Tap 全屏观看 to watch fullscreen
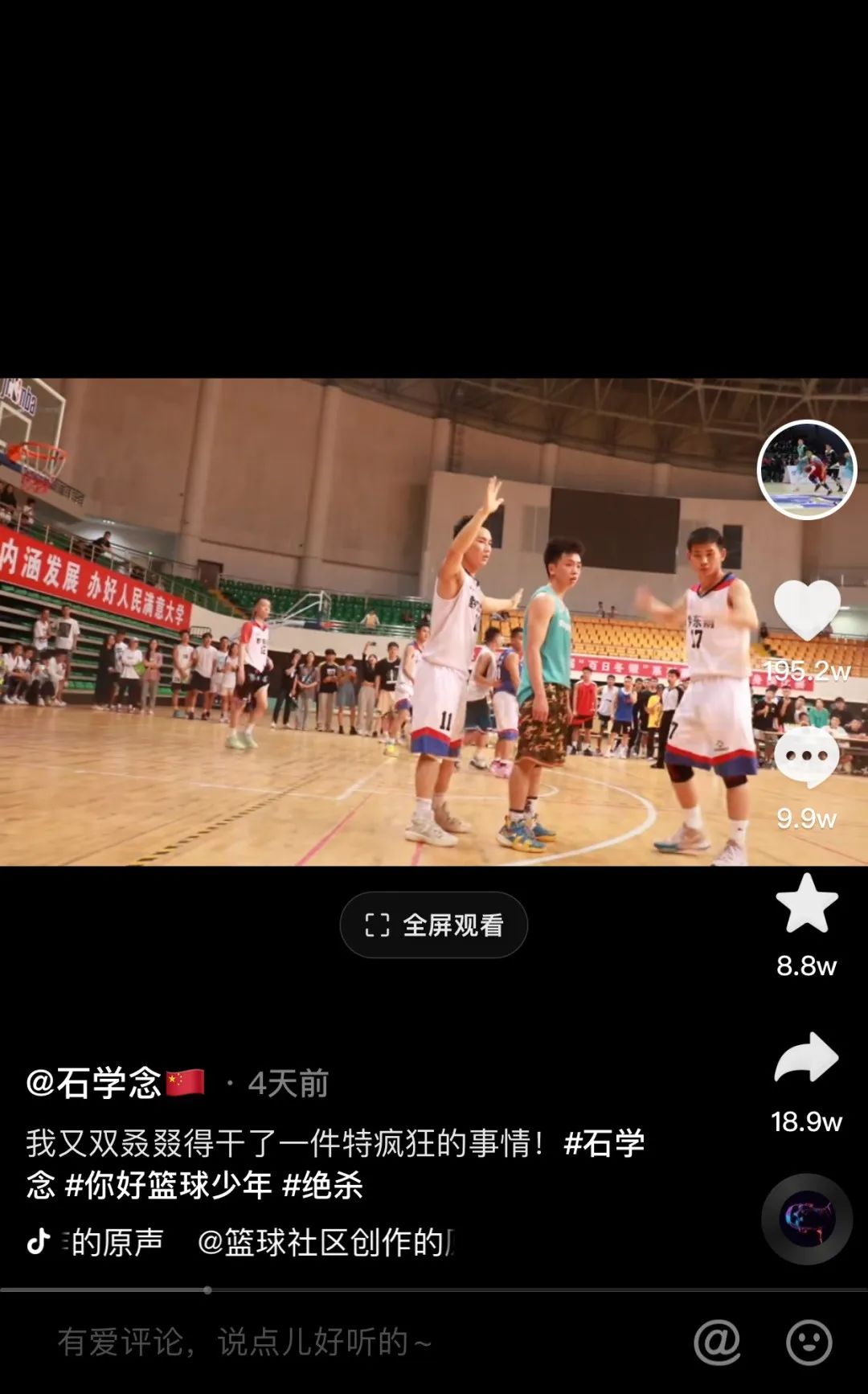Image resolution: width=868 pixels, height=1394 pixels. point(434,925)
